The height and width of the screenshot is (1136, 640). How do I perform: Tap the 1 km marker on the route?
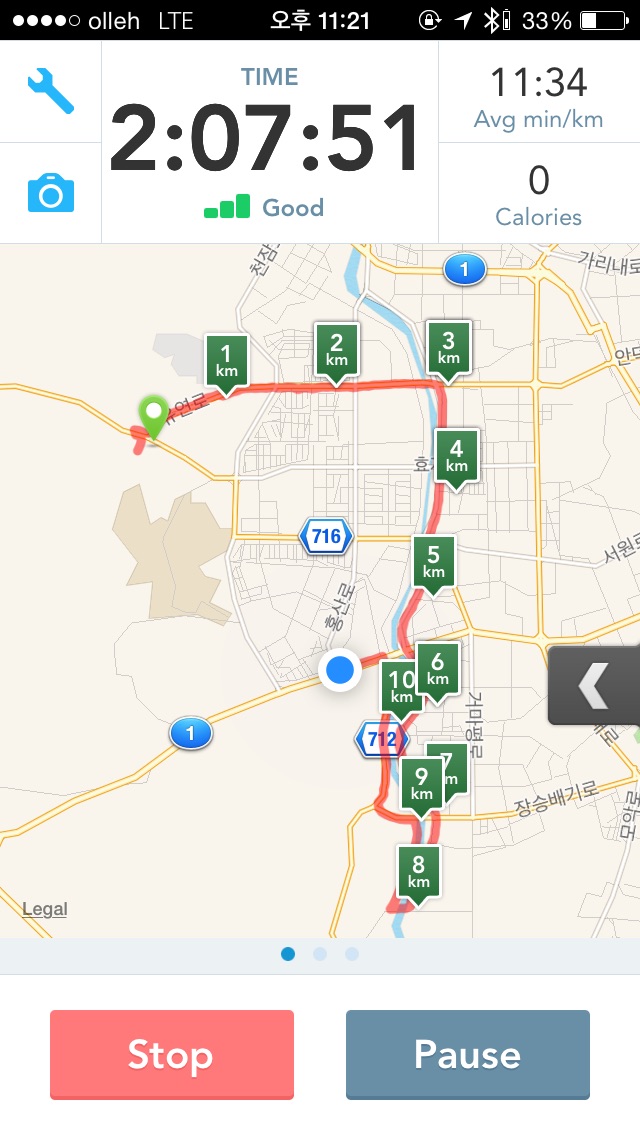[226, 364]
